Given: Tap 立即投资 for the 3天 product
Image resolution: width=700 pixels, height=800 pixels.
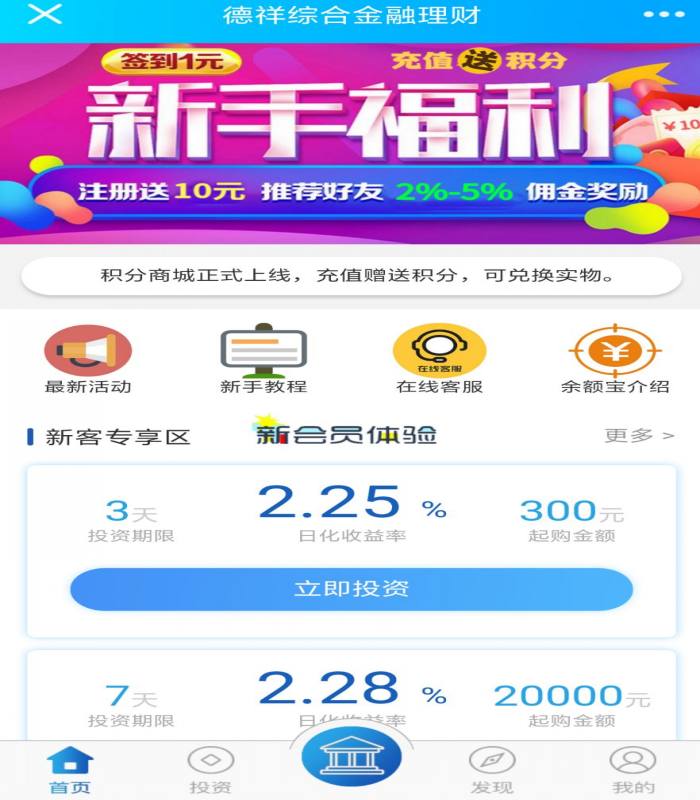Looking at the screenshot, I should (x=351, y=589).
